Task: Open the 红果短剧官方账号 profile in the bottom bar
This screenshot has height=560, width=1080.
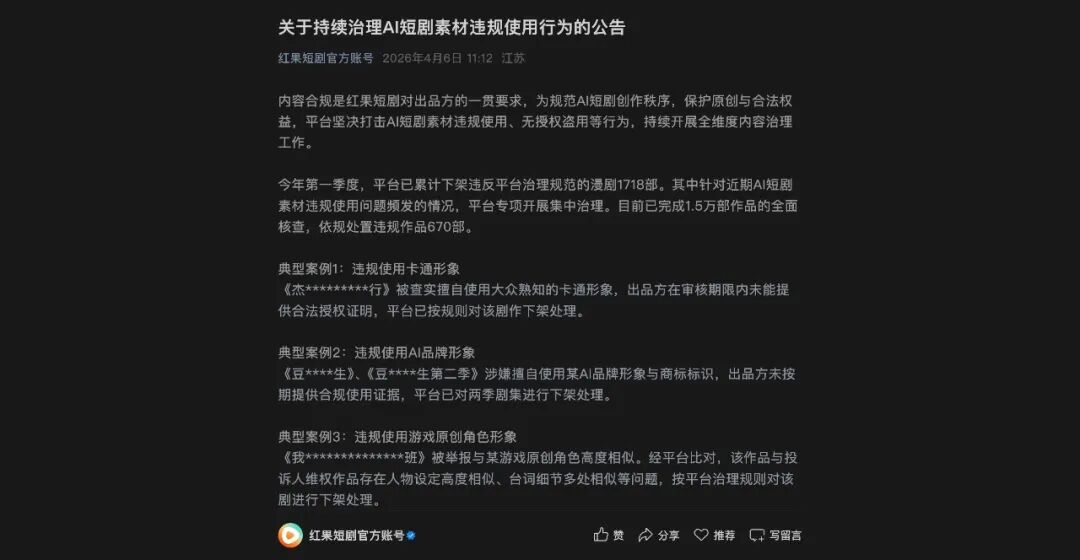Action: [356, 535]
